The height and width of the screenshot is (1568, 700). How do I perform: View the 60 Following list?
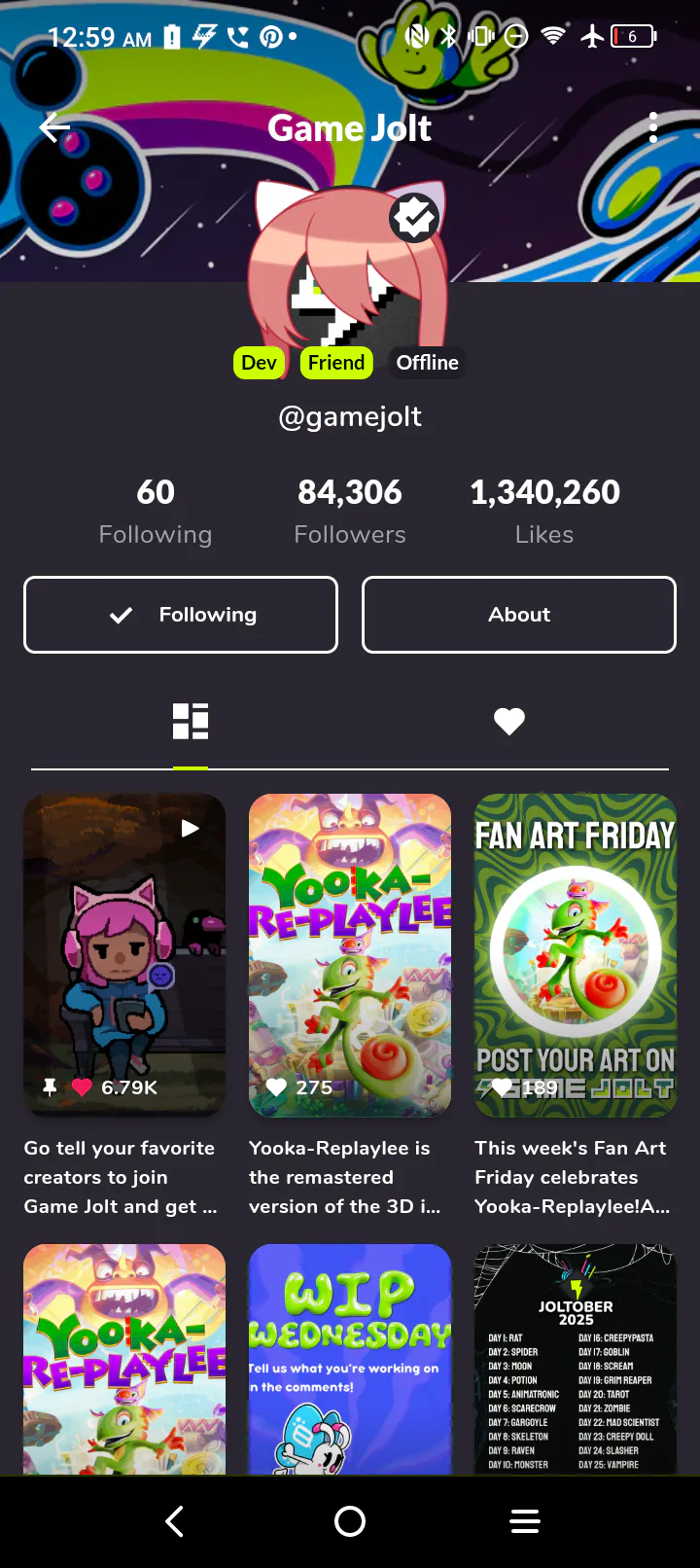click(156, 512)
